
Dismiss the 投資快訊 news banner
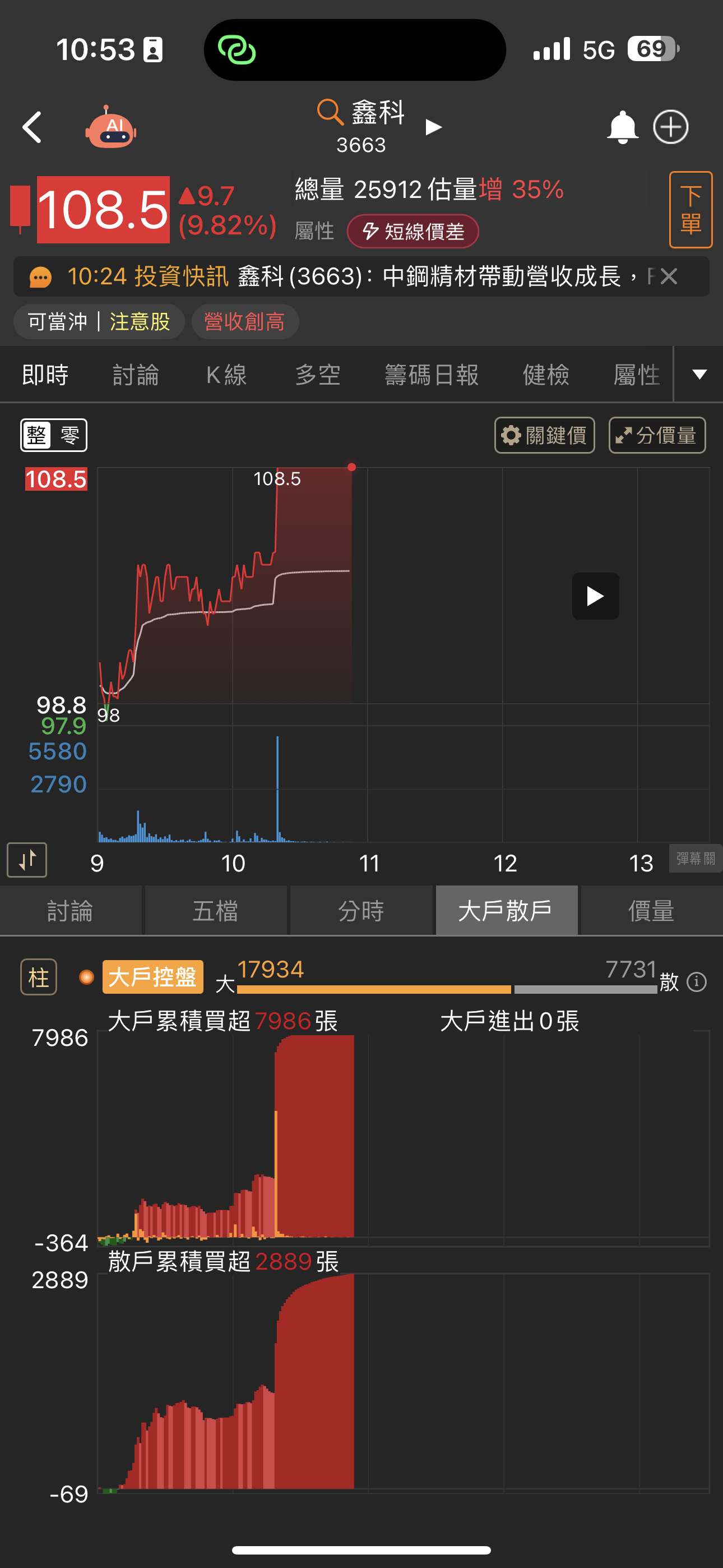pos(669,277)
